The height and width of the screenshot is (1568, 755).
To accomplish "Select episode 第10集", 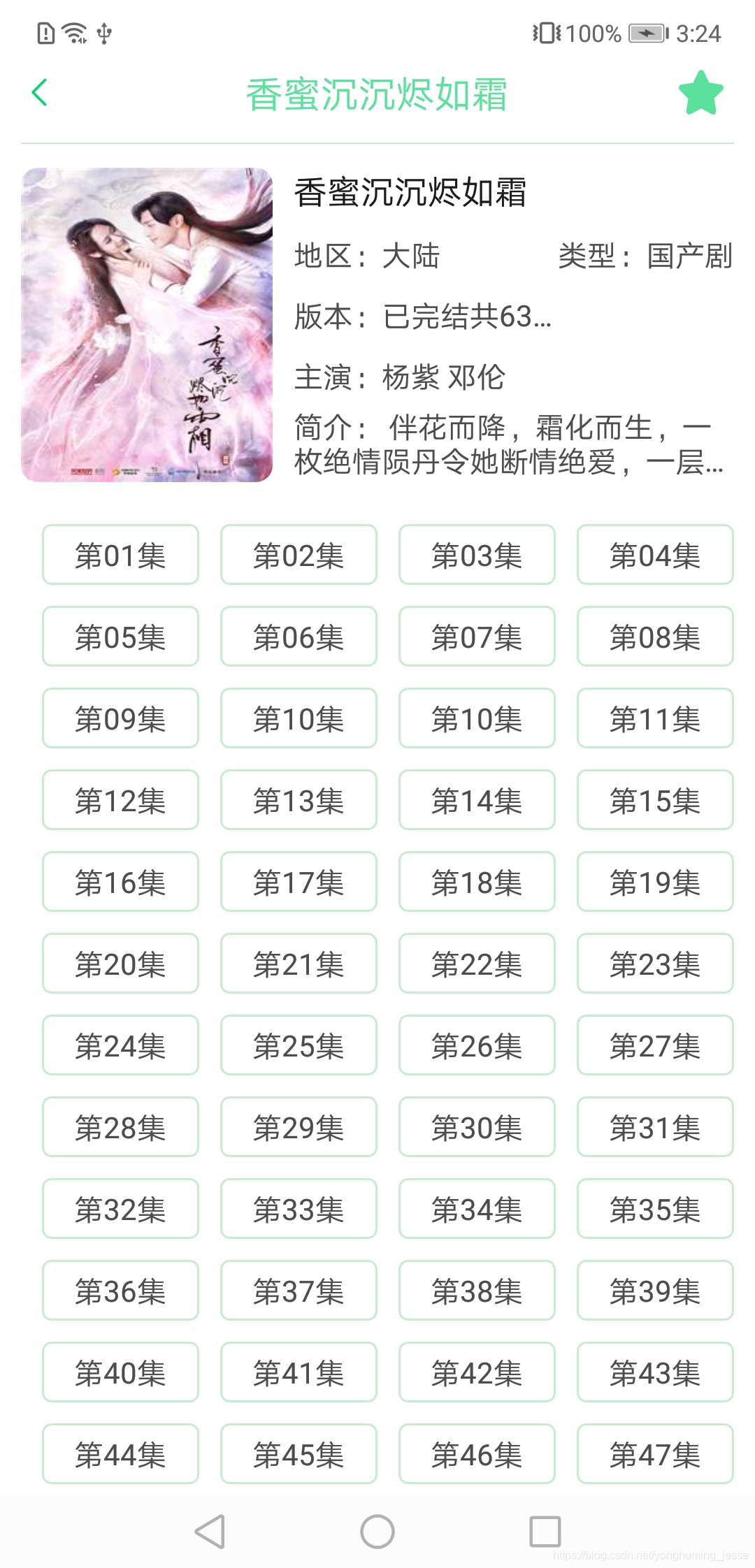I will pos(298,718).
